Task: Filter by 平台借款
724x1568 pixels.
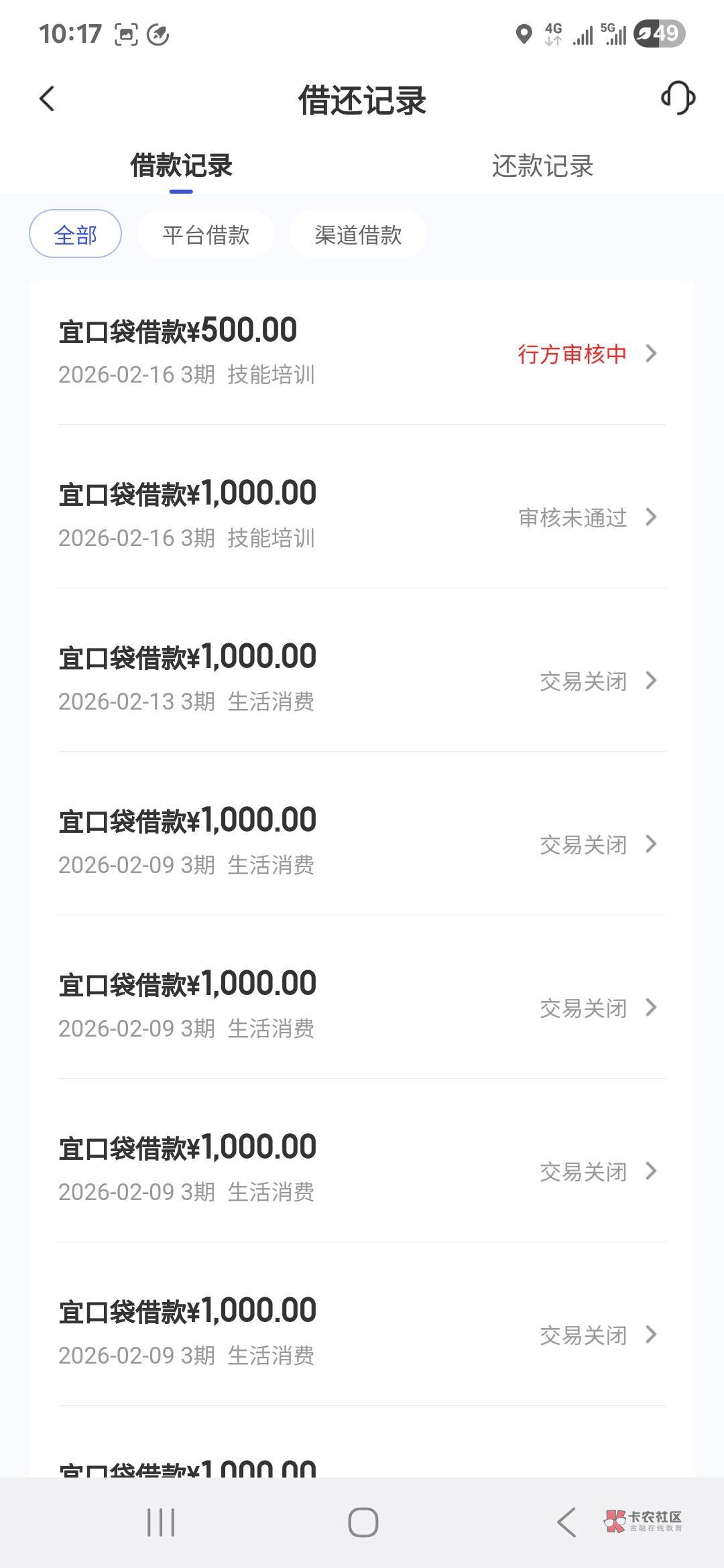Action: [206, 234]
